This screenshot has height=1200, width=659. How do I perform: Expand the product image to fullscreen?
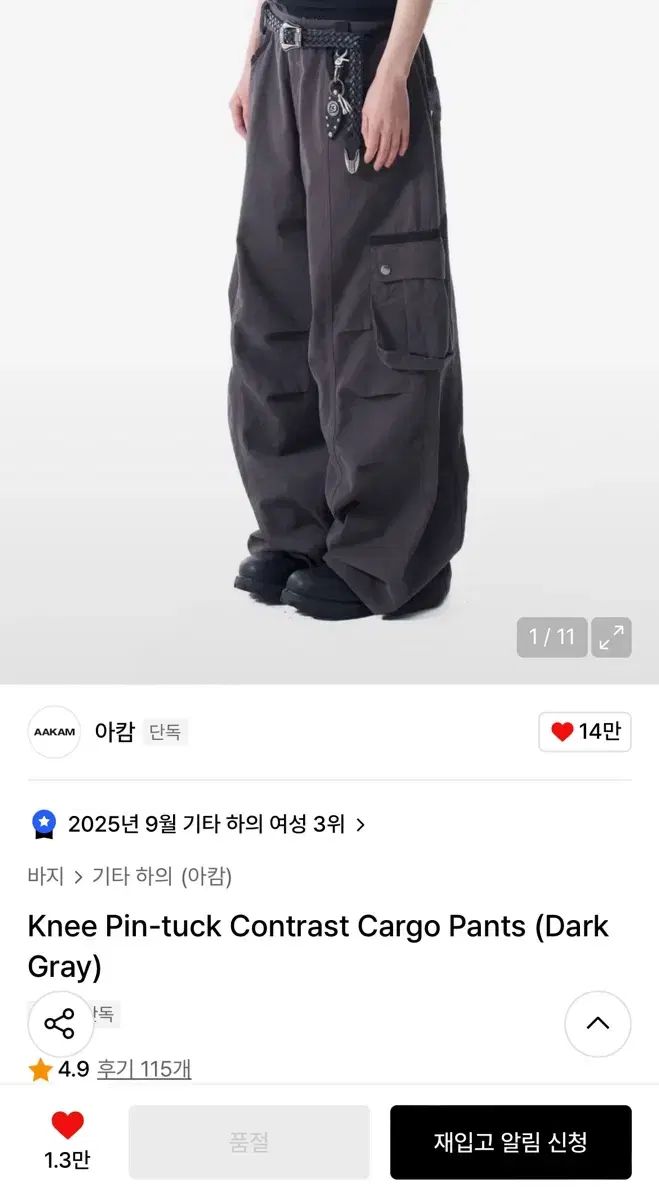coord(611,637)
